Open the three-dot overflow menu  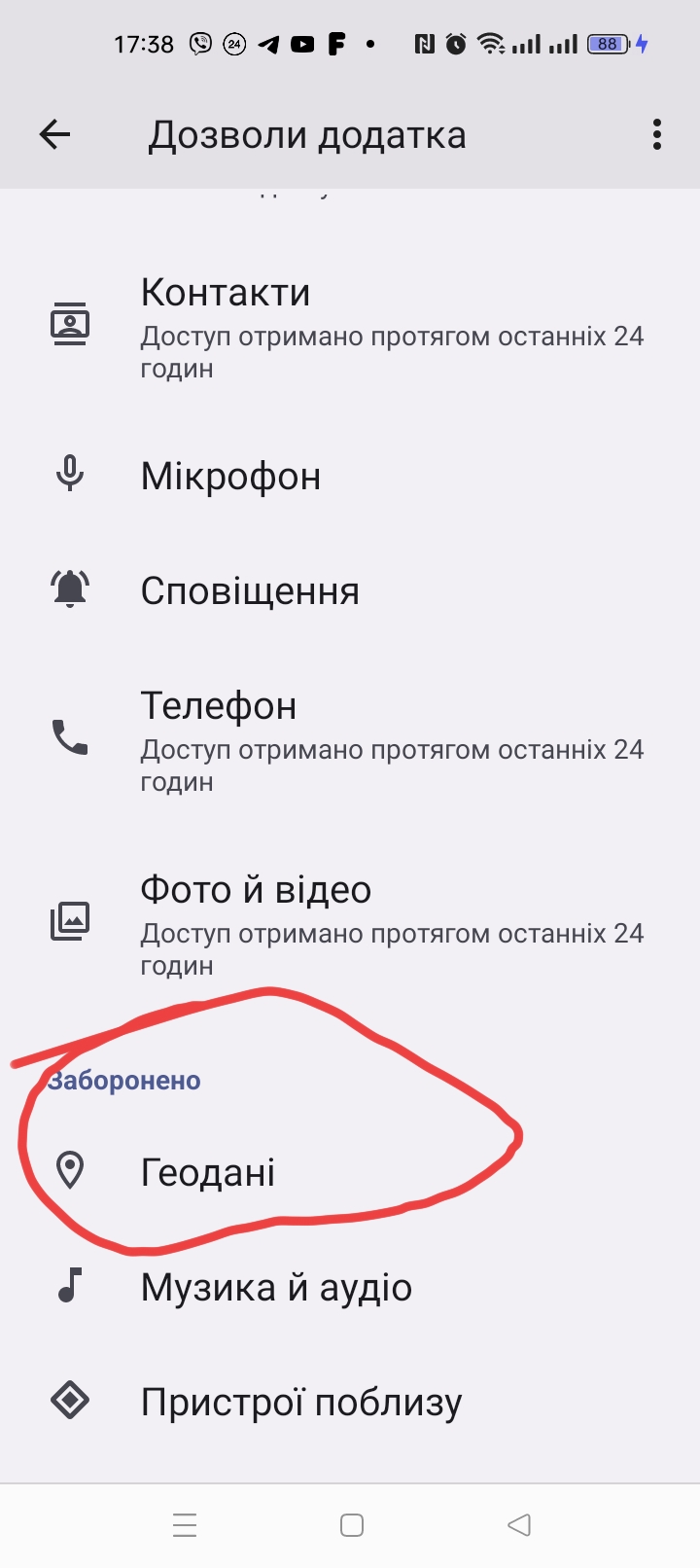point(657,134)
